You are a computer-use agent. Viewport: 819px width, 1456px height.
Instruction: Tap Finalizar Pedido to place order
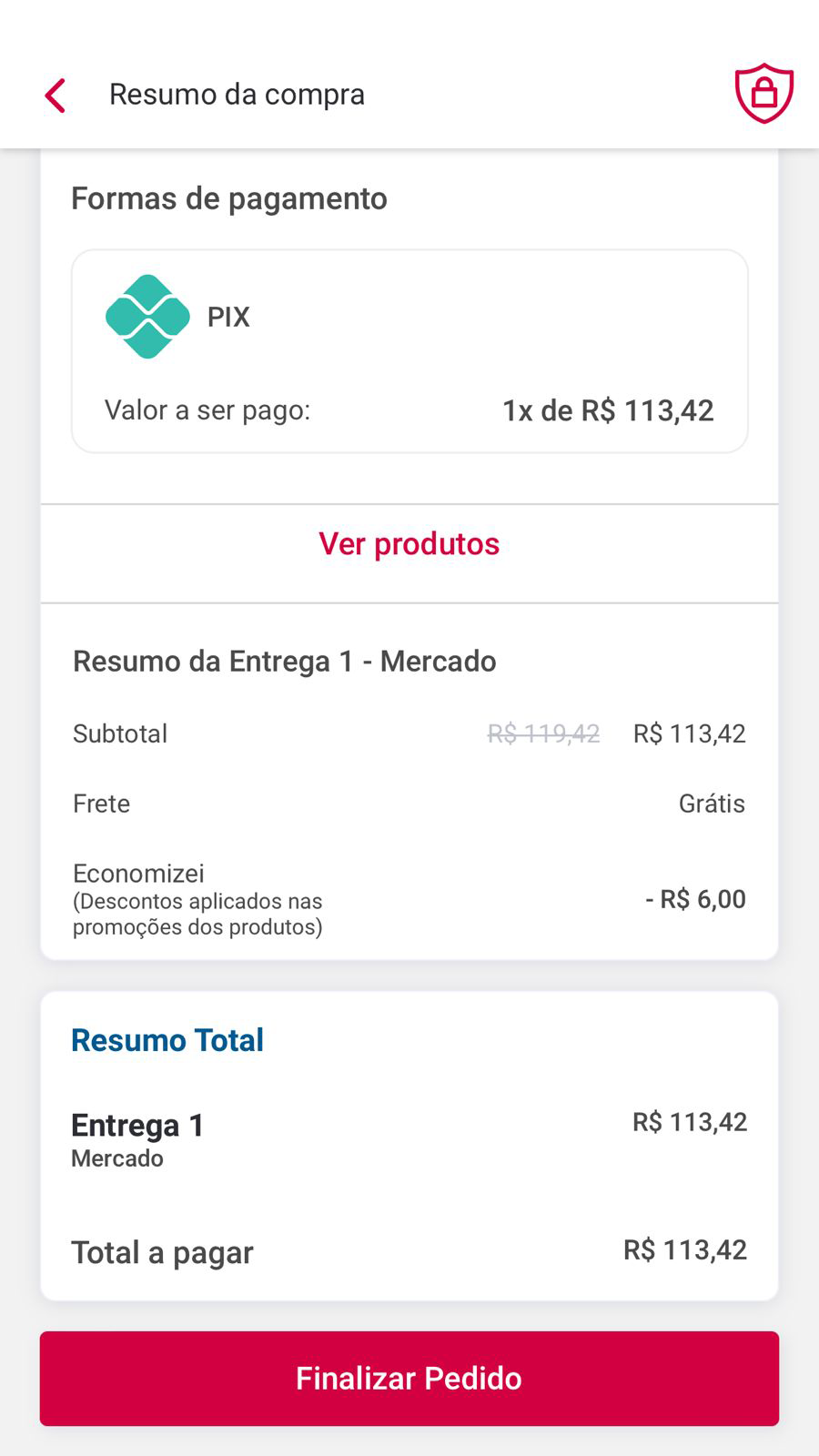click(x=409, y=1378)
